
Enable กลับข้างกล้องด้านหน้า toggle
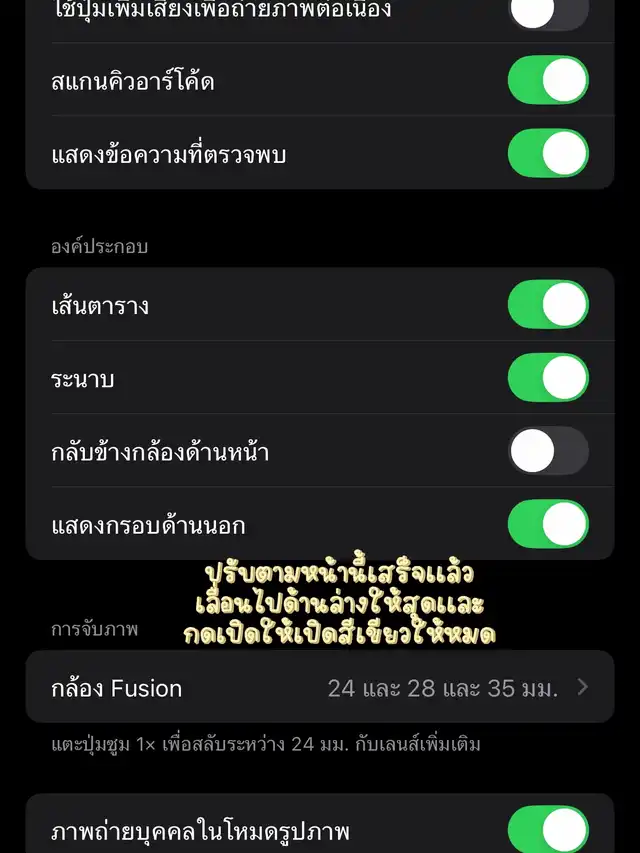[x=548, y=451]
